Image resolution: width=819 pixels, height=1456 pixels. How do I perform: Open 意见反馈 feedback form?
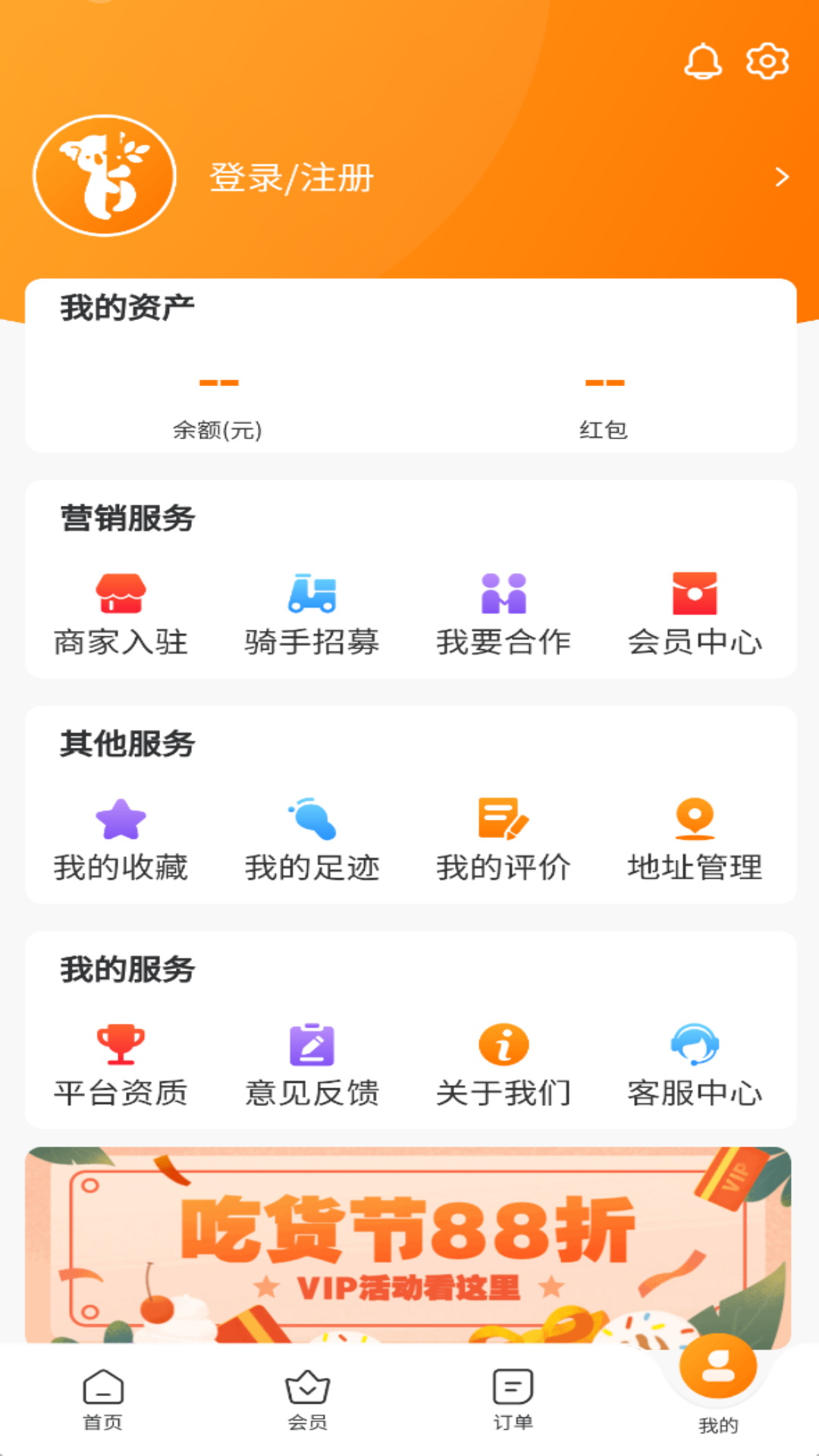pyautogui.click(x=312, y=1065)
